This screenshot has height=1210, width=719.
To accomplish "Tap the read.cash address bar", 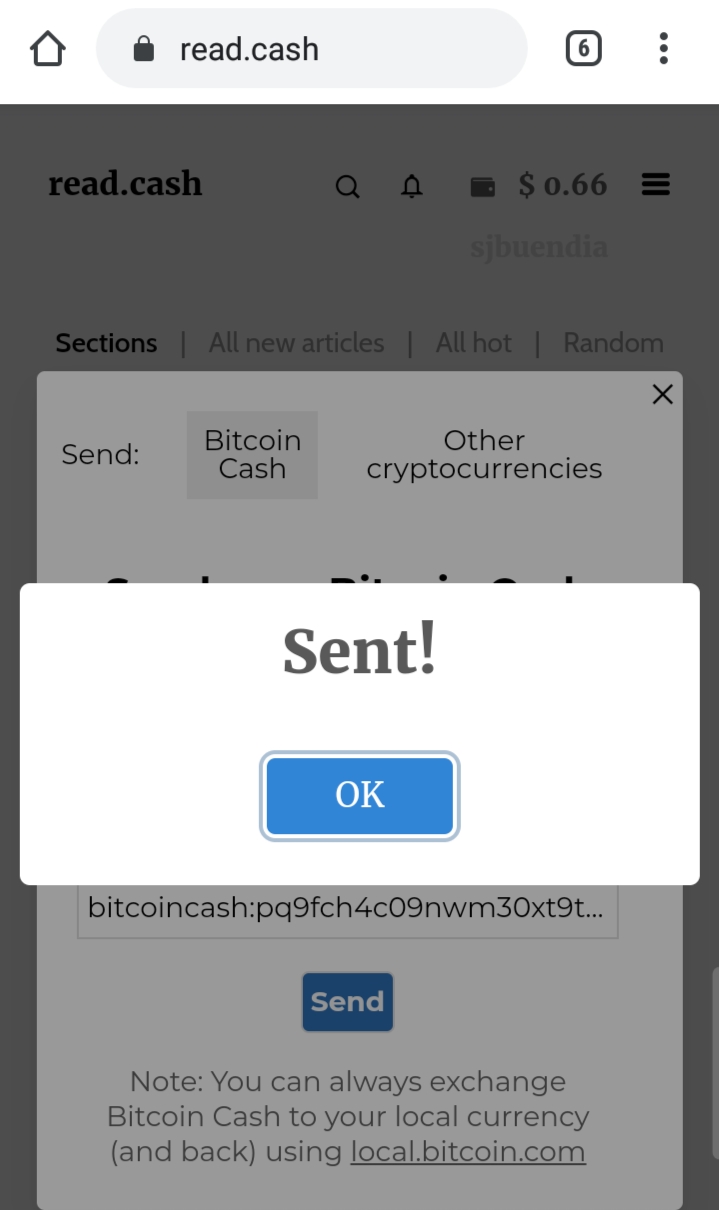I will pos(311,49).
